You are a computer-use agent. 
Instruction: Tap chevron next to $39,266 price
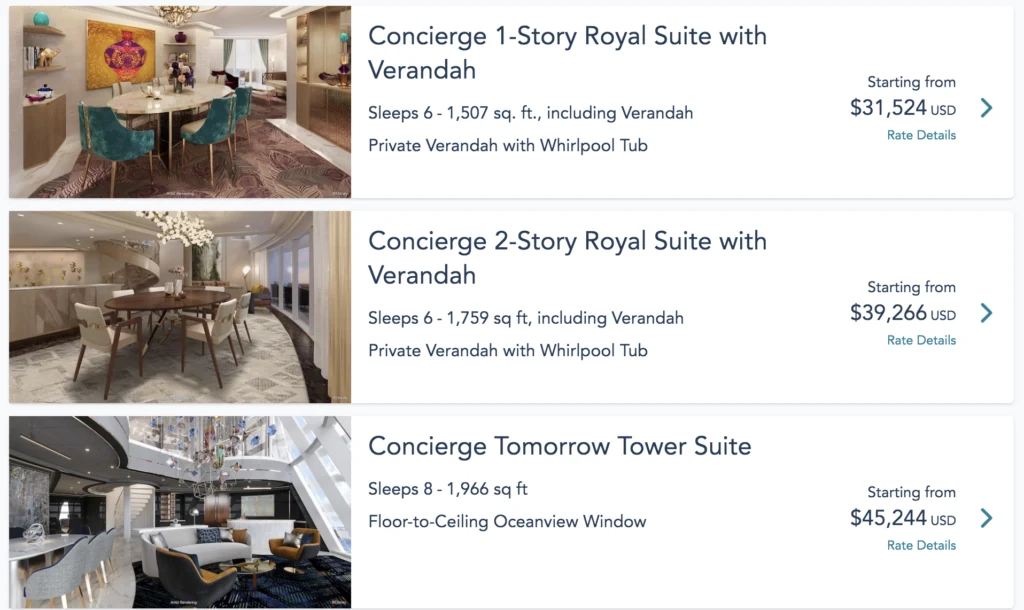986,313
